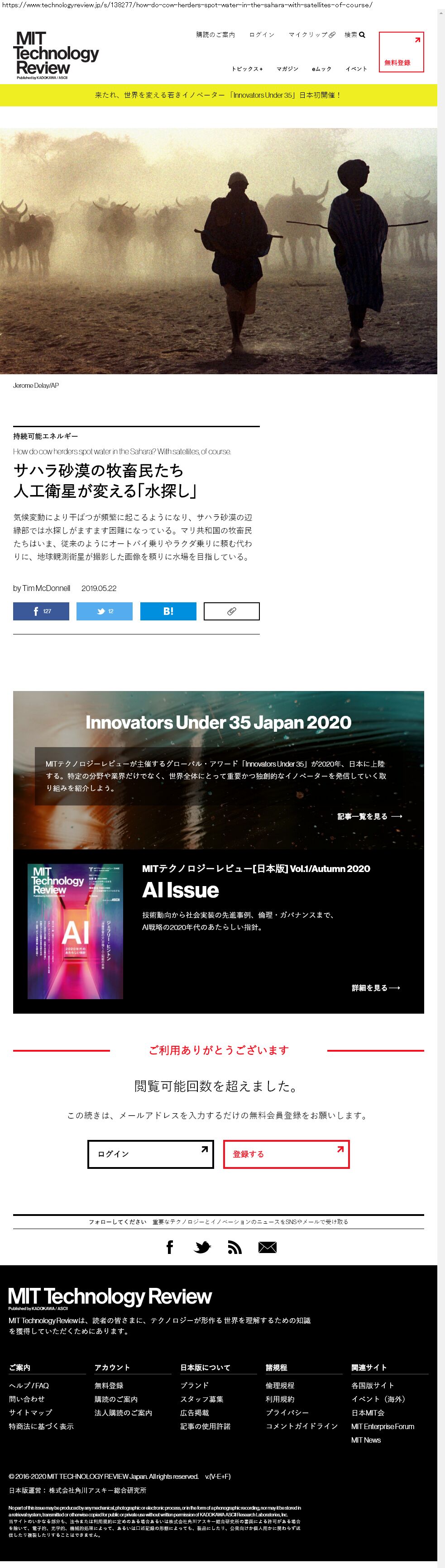Screen dimensions: 445x1568
Task: Open the プライバシー policy link
Action: [x=287, y=1413]
